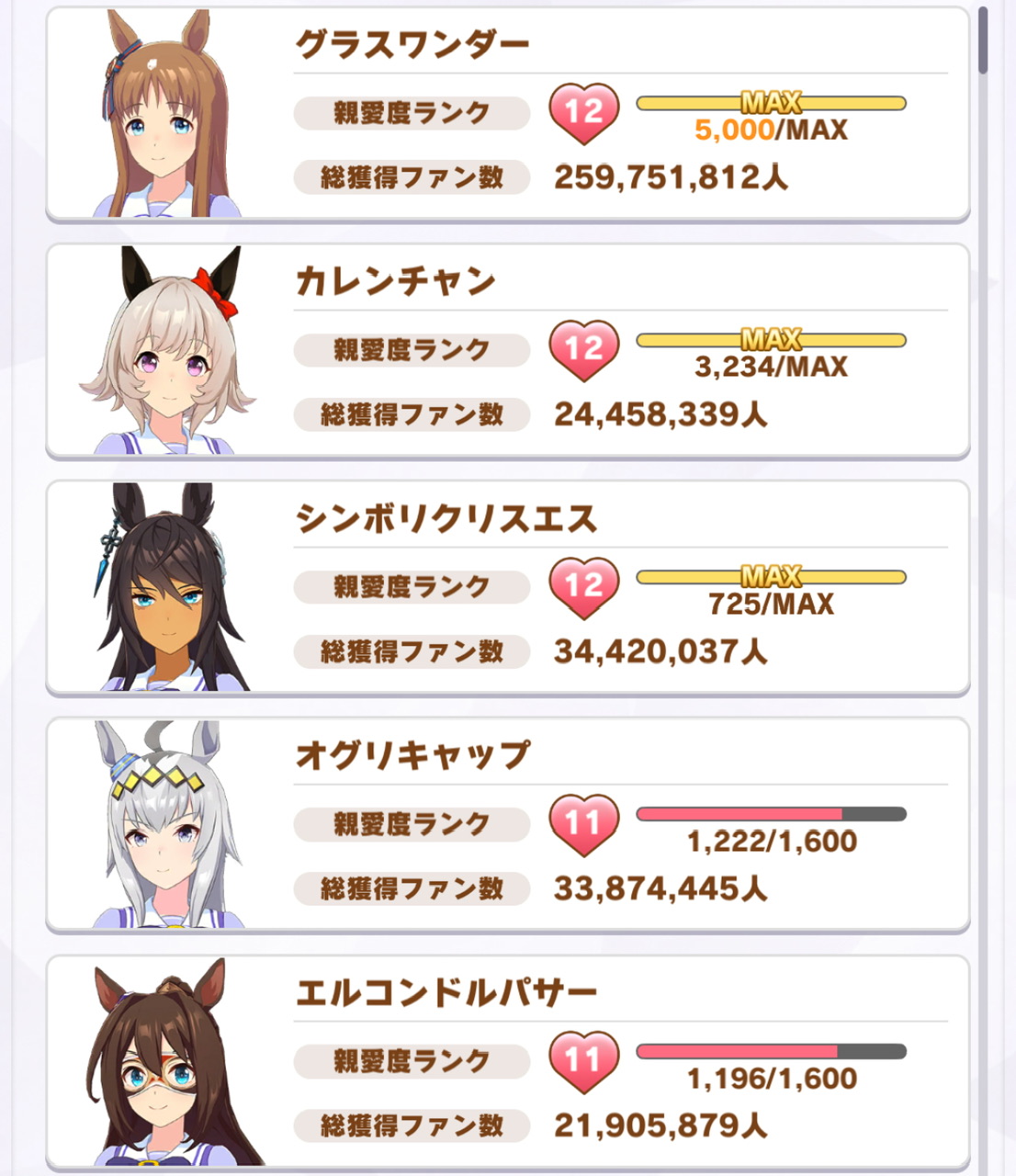Open the エルコンドルパサー character card

pyautogui.click(x=507, y=1062)
